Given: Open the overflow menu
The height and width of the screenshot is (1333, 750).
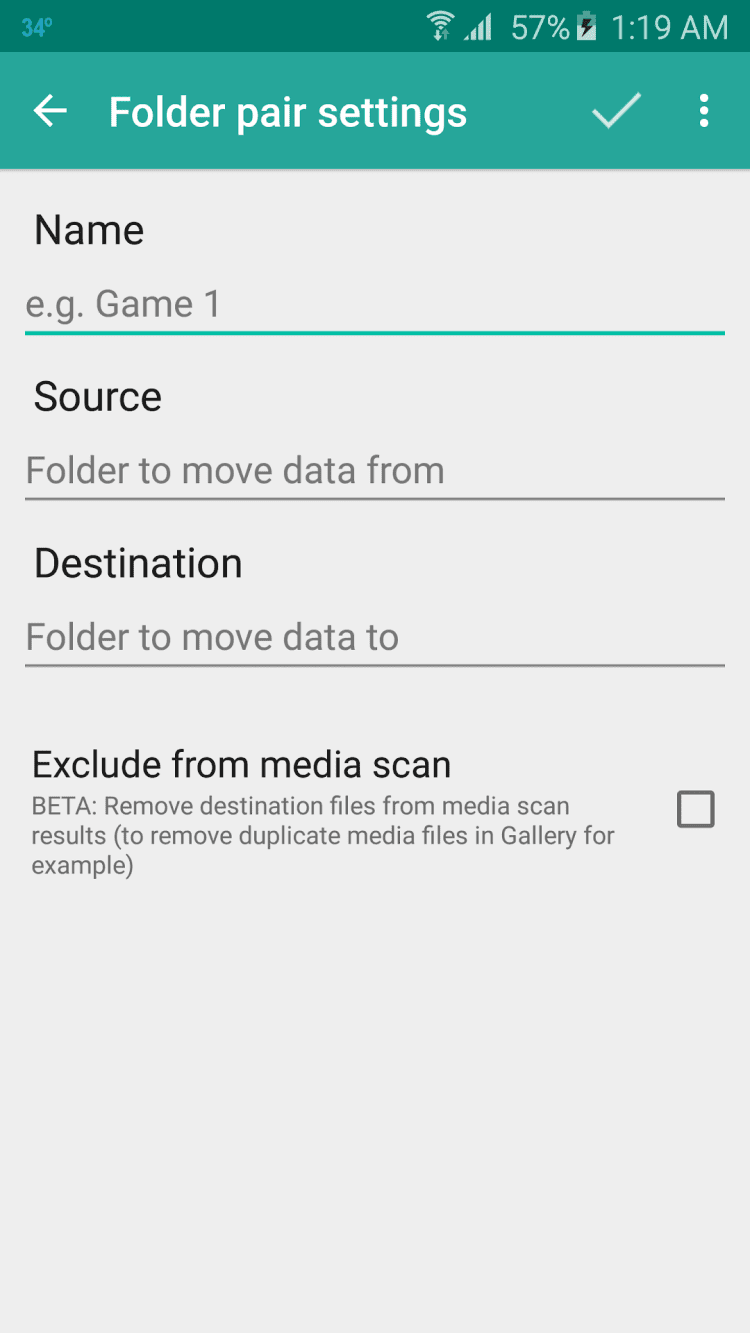Looking at the screenshot, I should coord(704,111).
